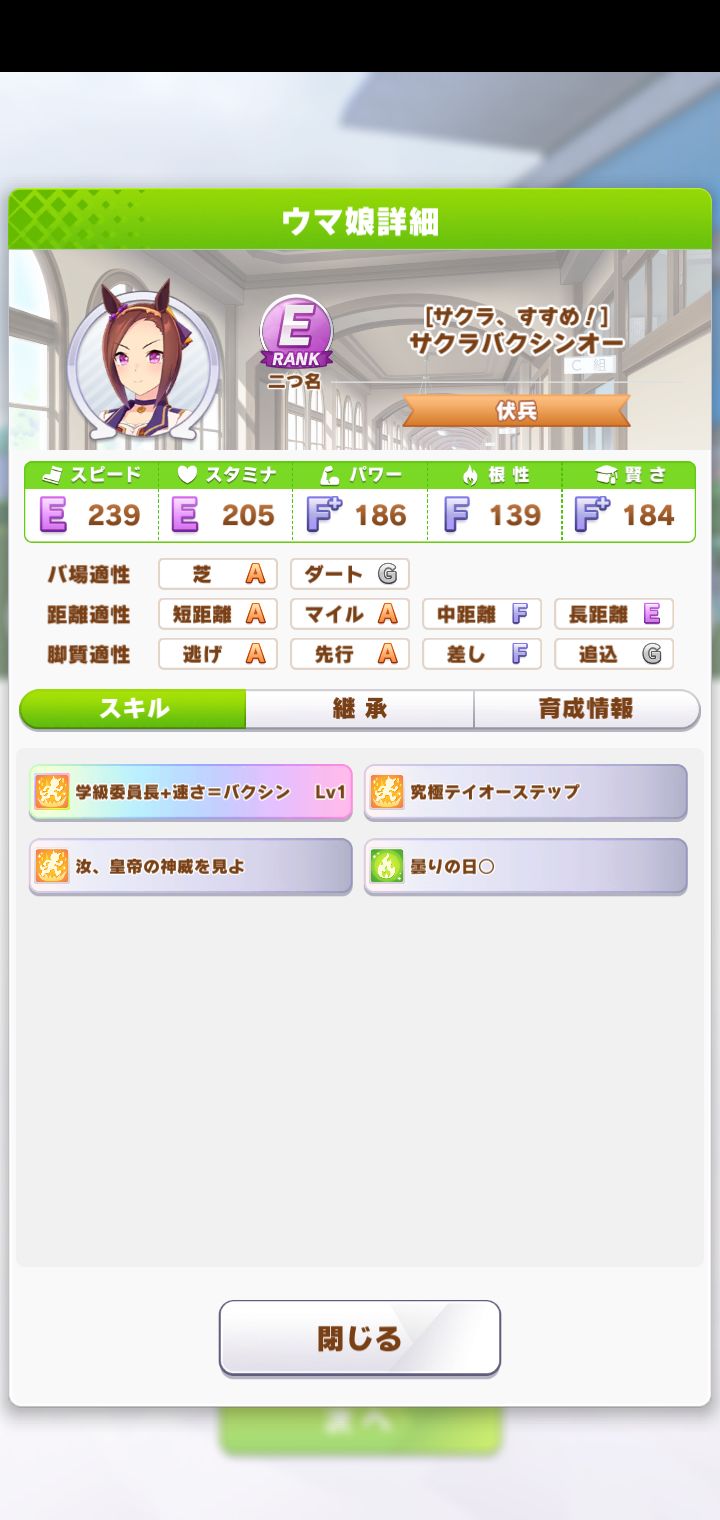
Task: Open the 育成情報 tab
Action: [586, 709]
